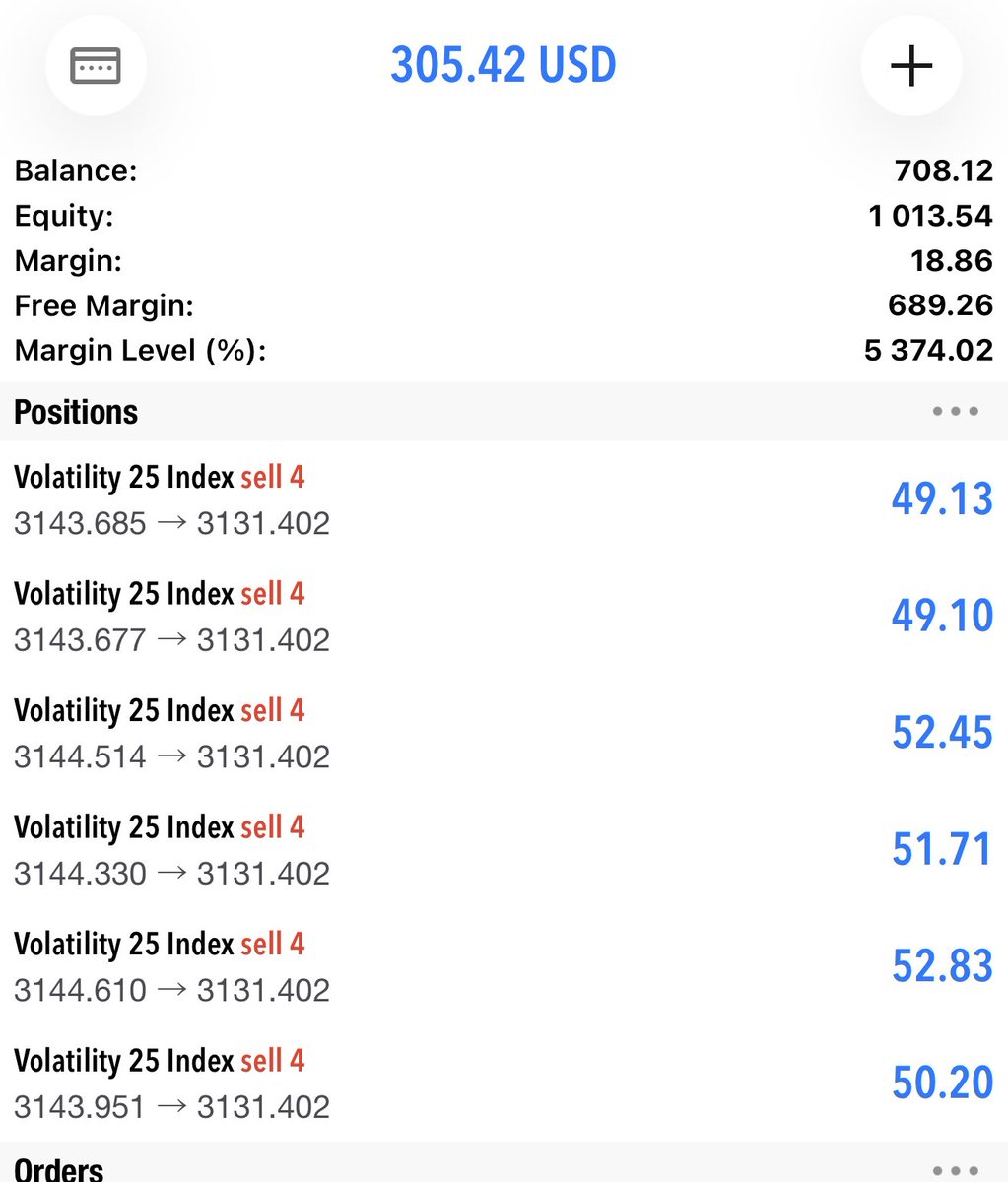Add a new trade with plus button
The image size is (1008, 1182).
[x=910, y=66]
